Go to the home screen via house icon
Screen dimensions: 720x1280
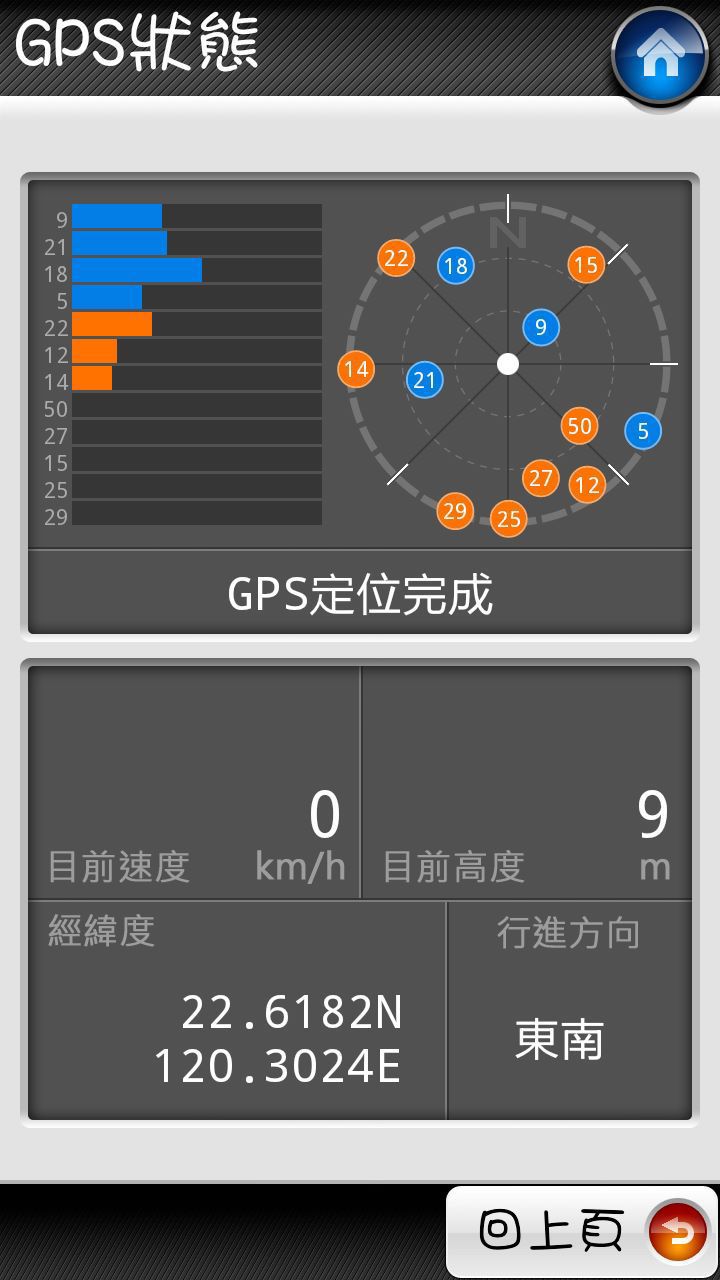point(660,57)
